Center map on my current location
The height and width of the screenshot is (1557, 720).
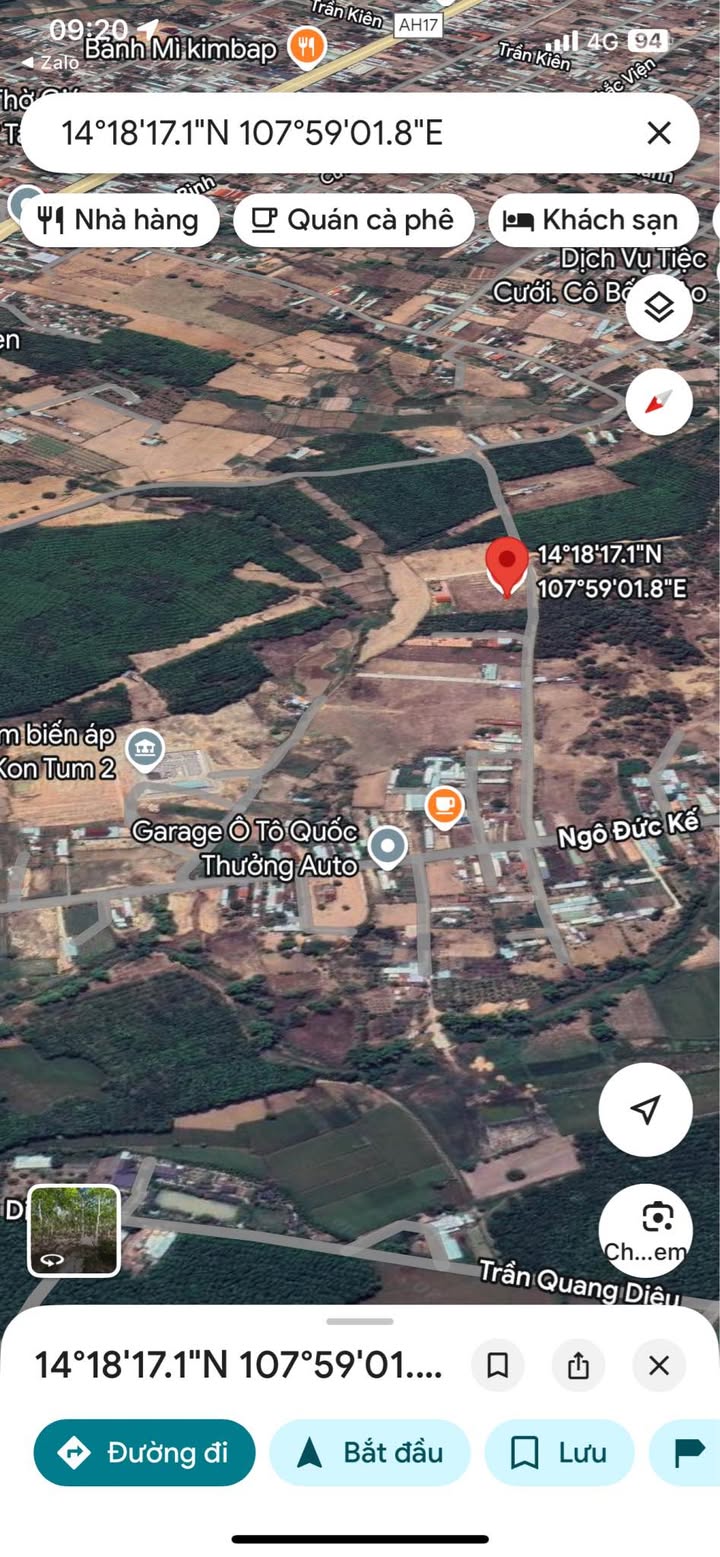(x=646, y=1108)
